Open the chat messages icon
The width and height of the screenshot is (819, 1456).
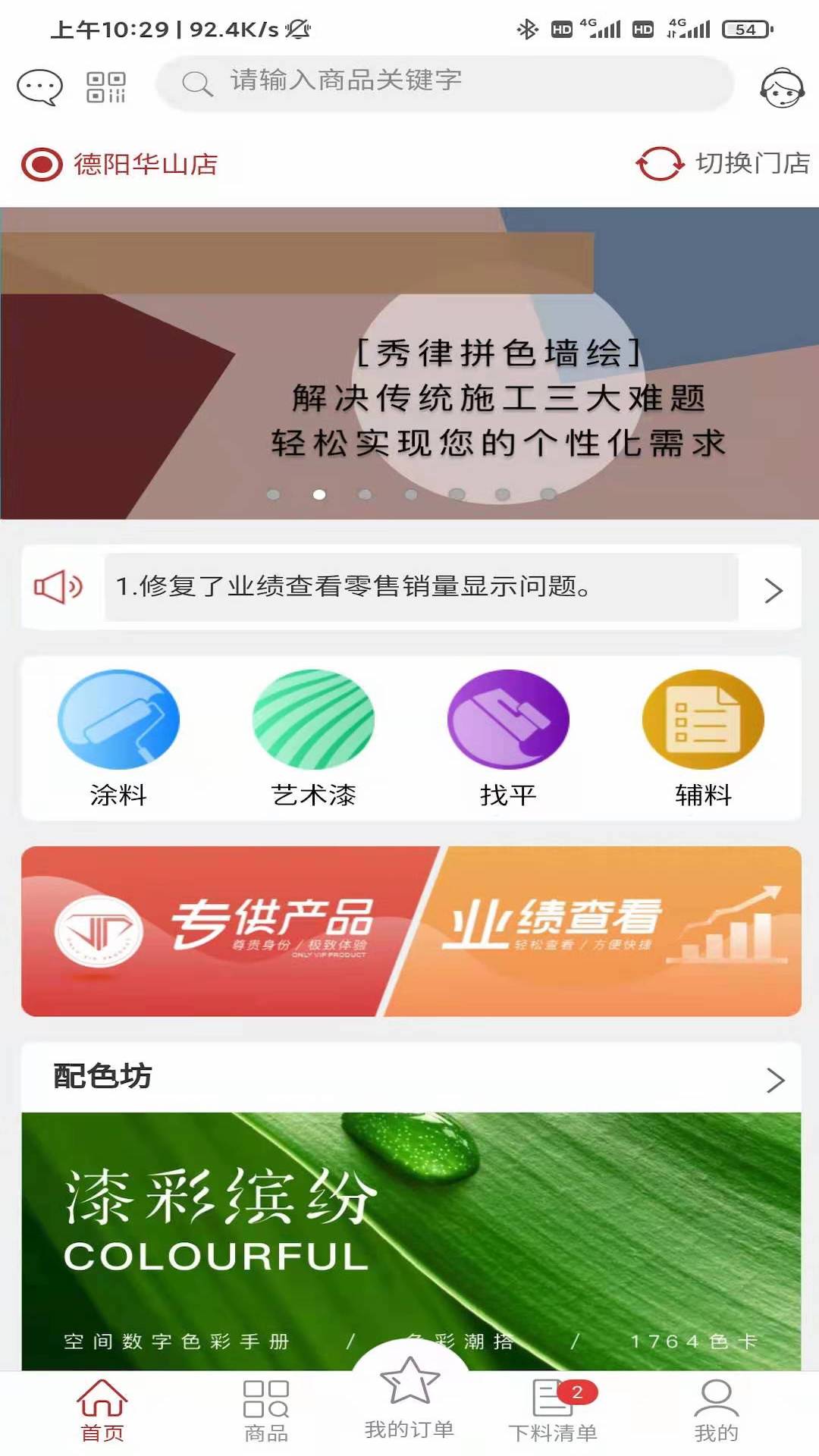tap(39, 85)
